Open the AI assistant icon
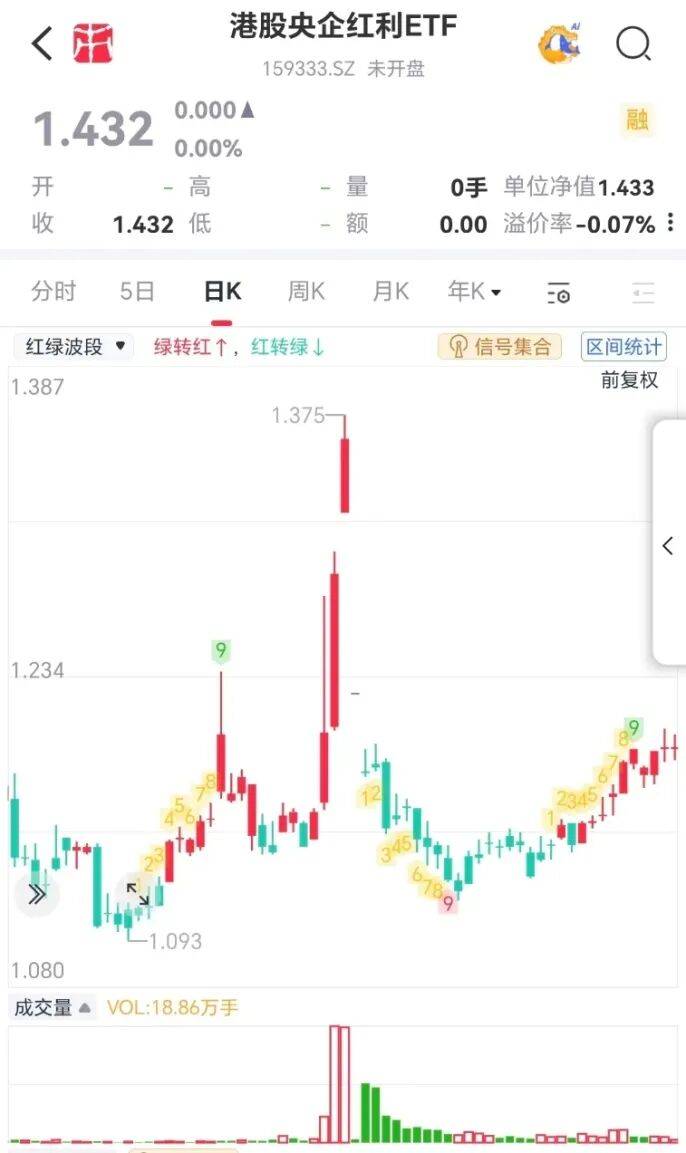 pyautogui.click(x=561, y=44)
